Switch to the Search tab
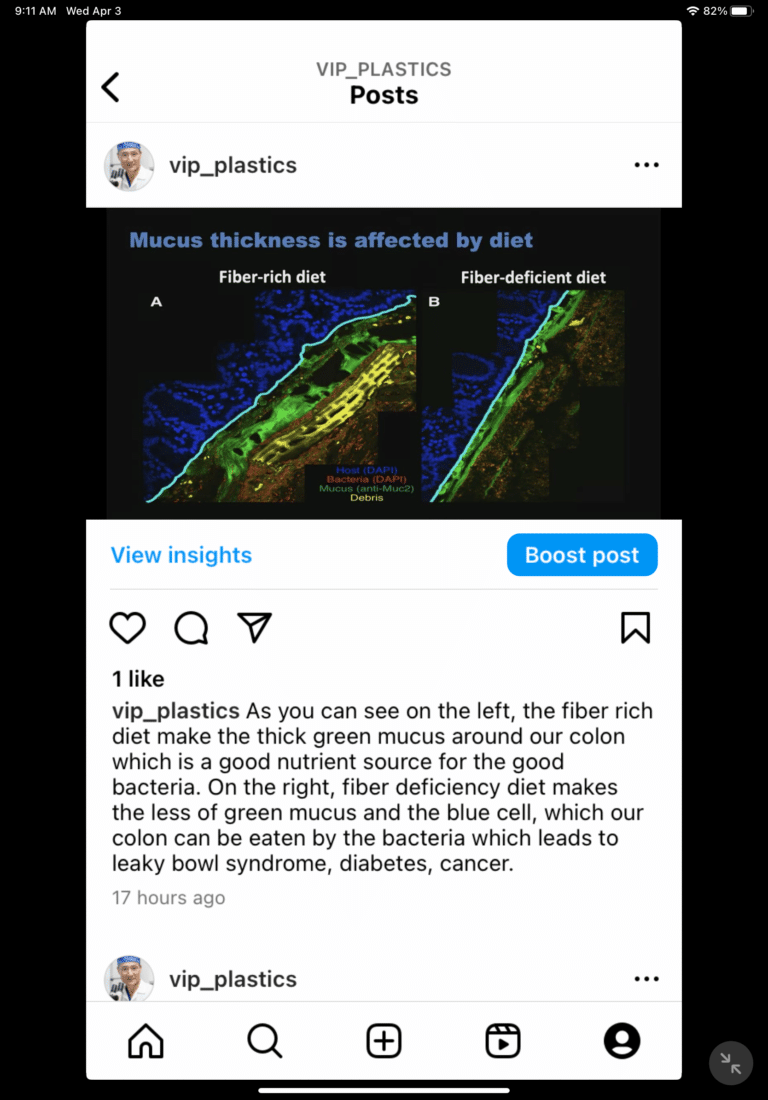 pos(265,1041)
